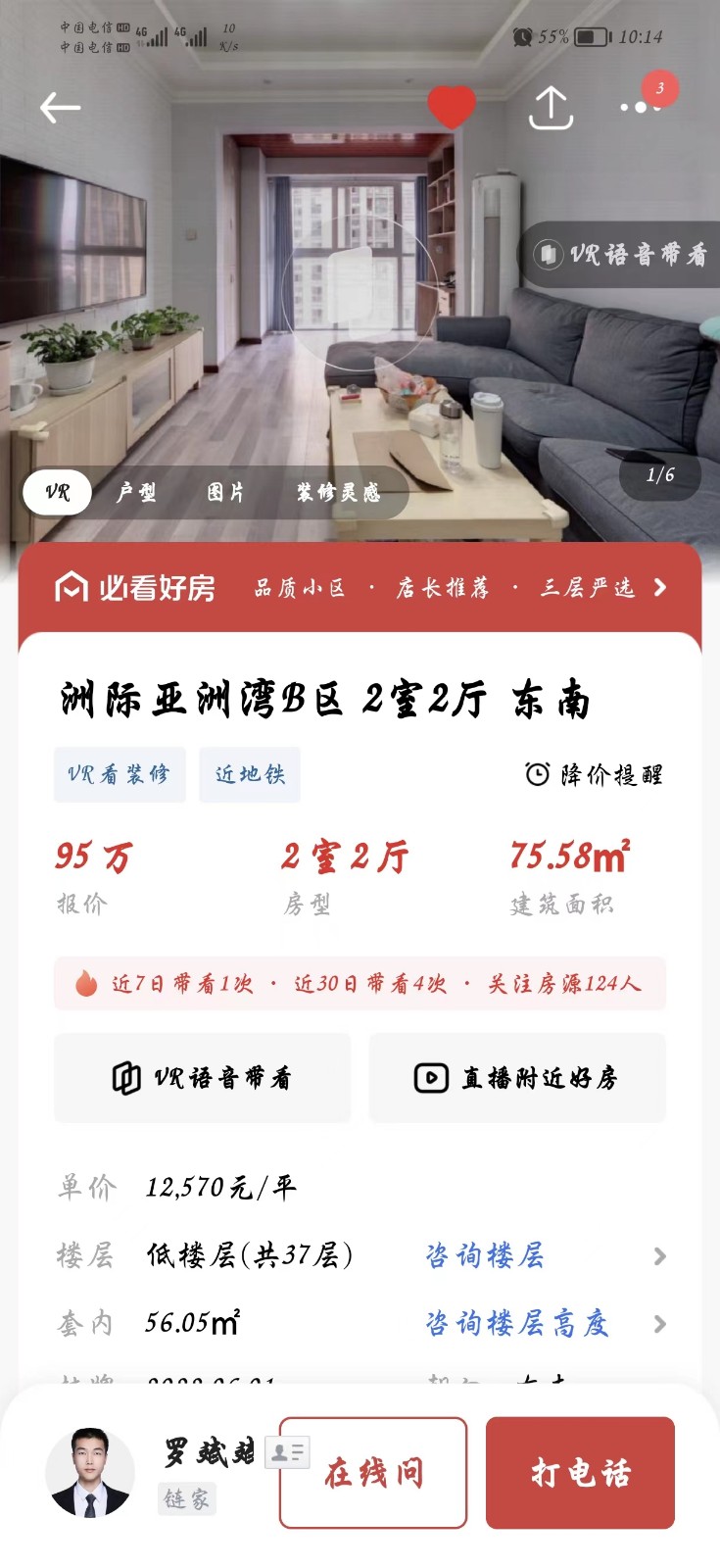Switch to the 图片 tab
Viewport: 720px width, 1568px height.
(x=226, y=492)
